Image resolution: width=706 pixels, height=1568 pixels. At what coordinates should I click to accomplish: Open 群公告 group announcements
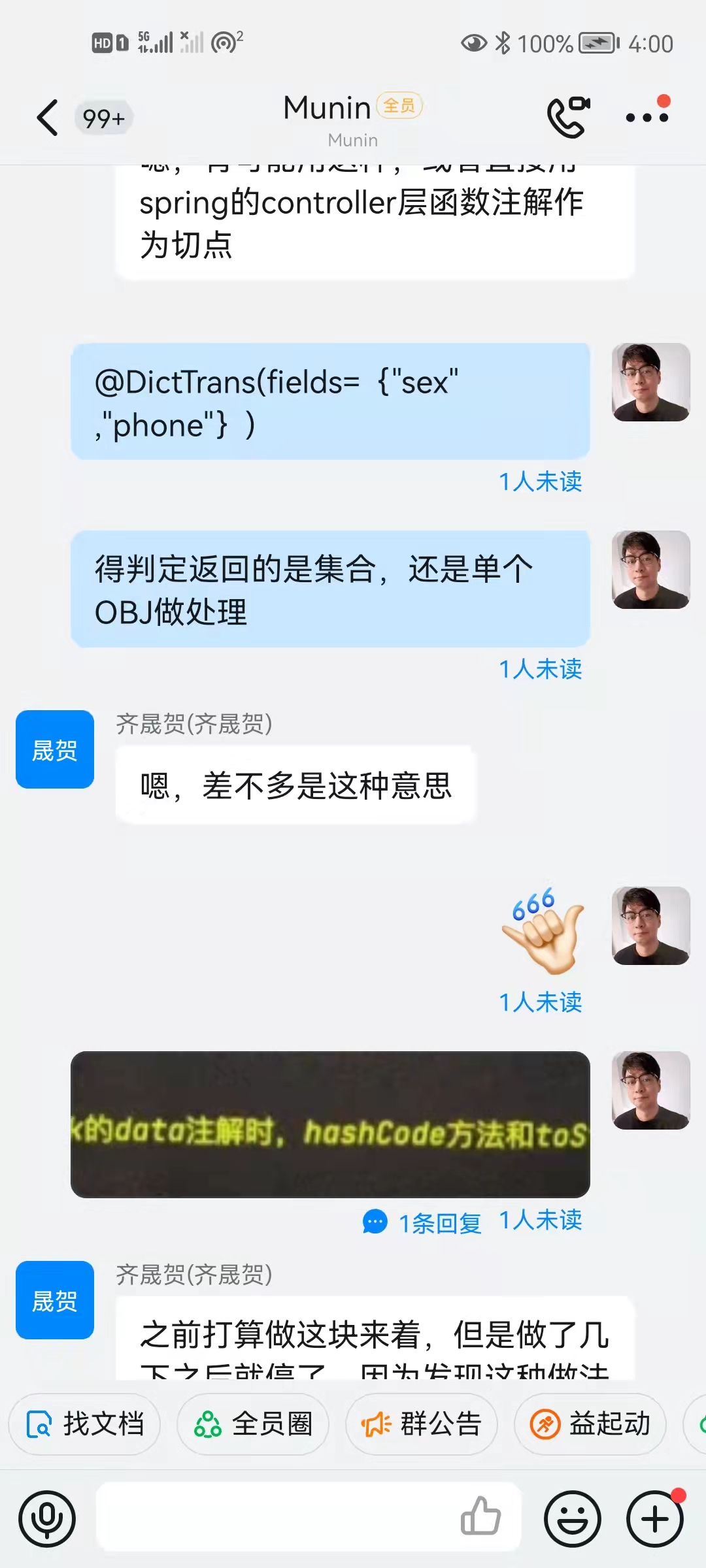[x=422, y=1424]
